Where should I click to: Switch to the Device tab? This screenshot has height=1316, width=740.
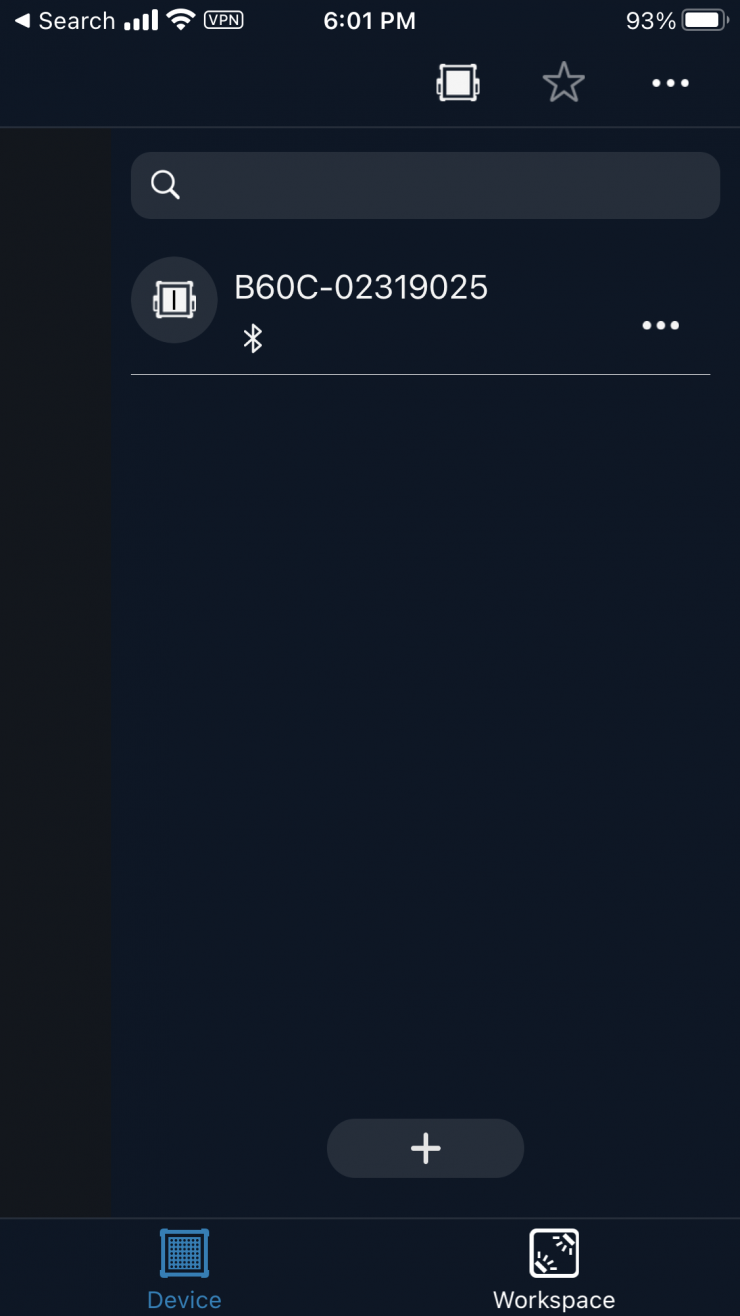point(184,1268)
